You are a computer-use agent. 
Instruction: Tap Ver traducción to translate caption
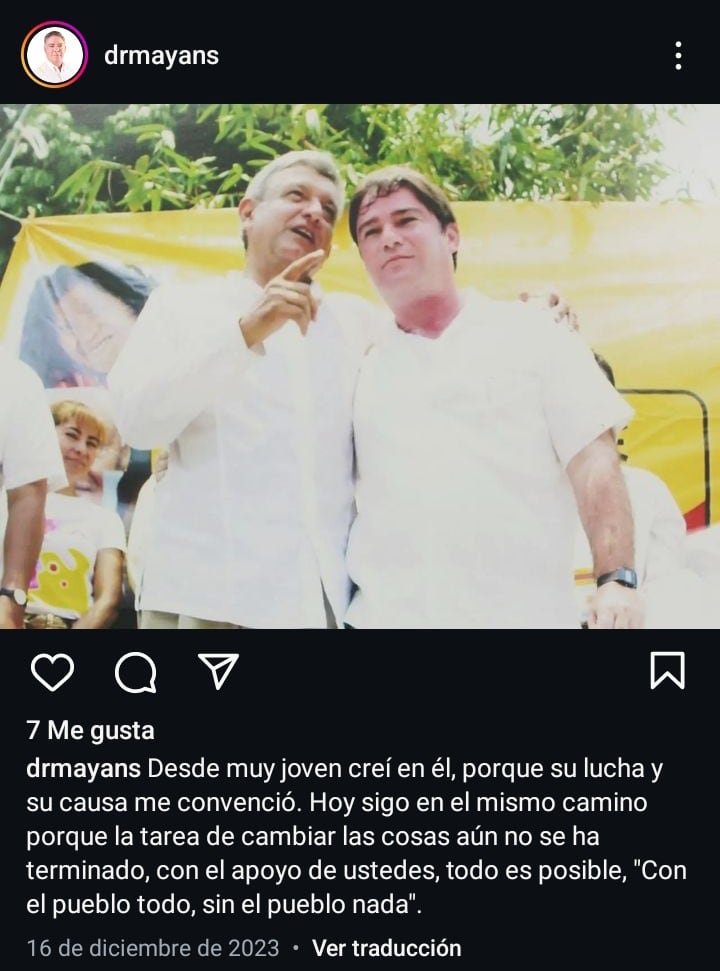(x=386, y=948)
